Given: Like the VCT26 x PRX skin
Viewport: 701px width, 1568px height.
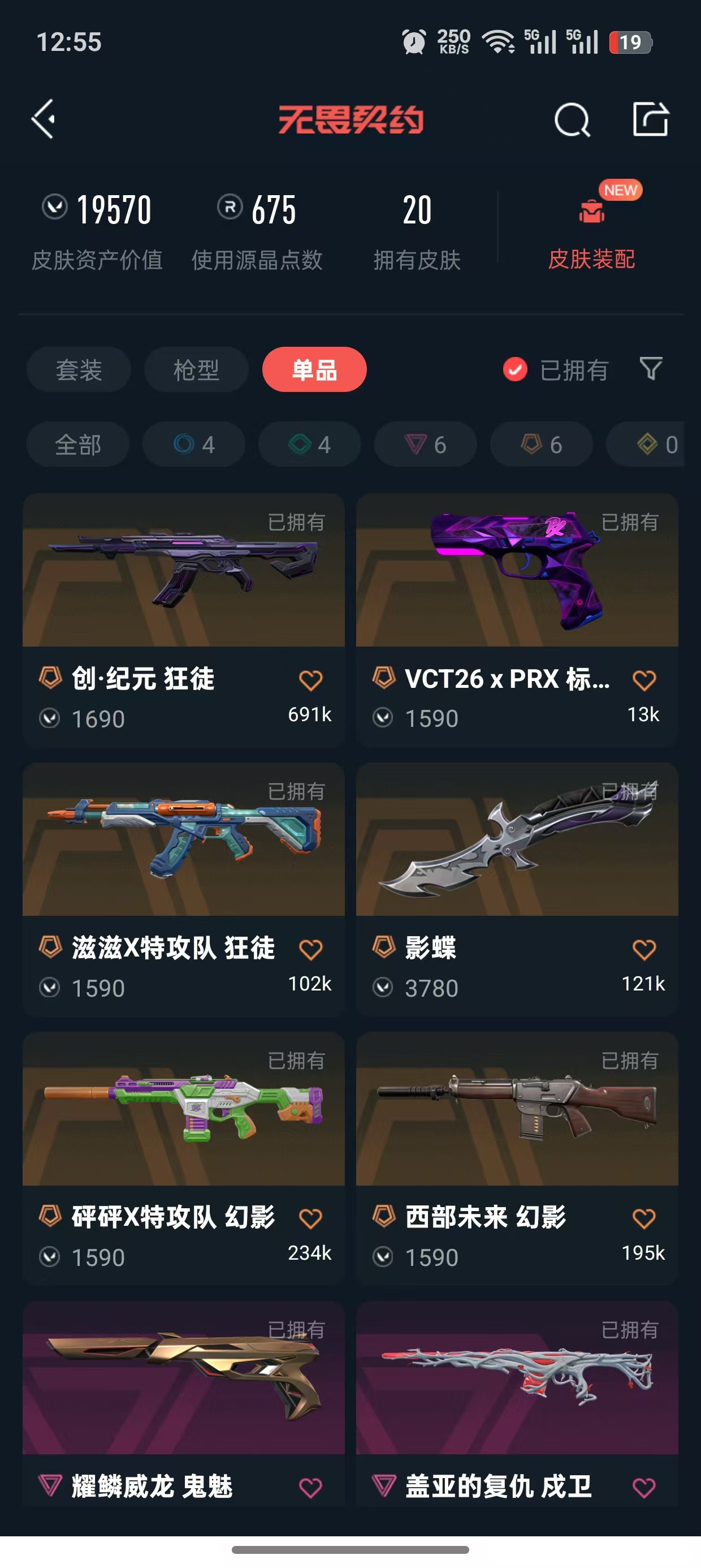Looking at the screenshot, I should point(644,680).
